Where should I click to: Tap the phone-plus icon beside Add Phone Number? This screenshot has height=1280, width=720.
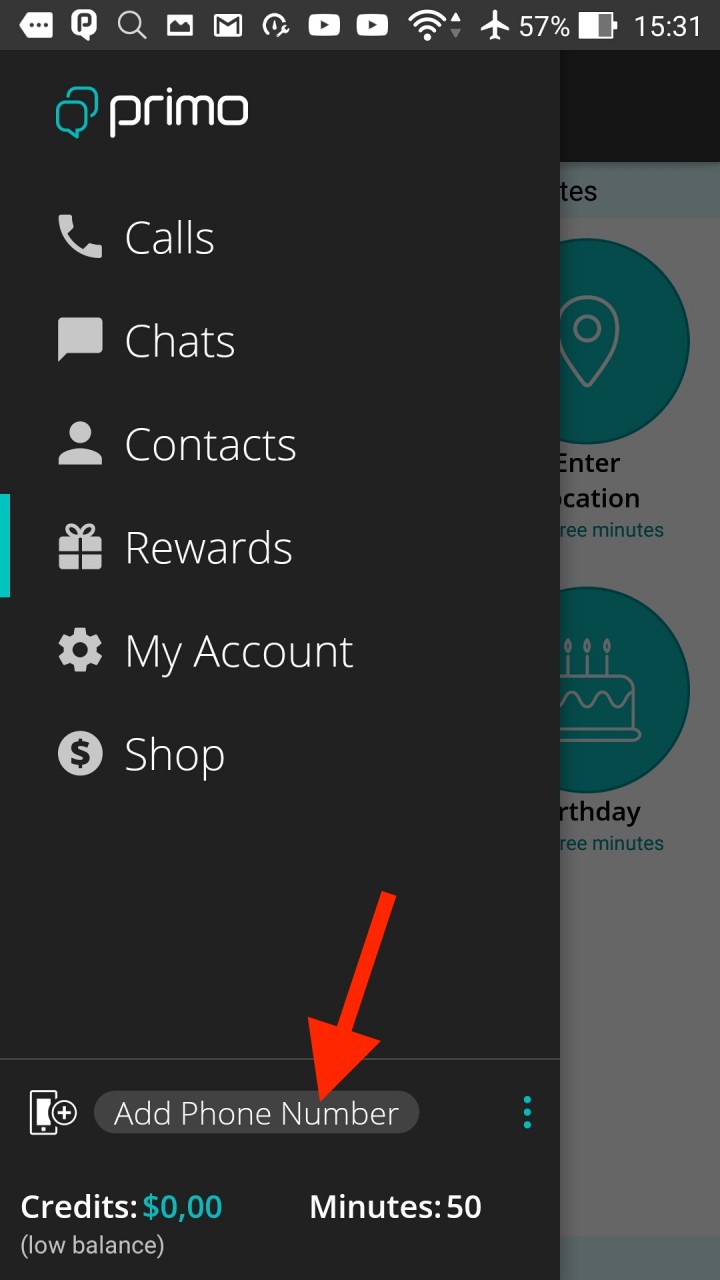pos(52,1112)
